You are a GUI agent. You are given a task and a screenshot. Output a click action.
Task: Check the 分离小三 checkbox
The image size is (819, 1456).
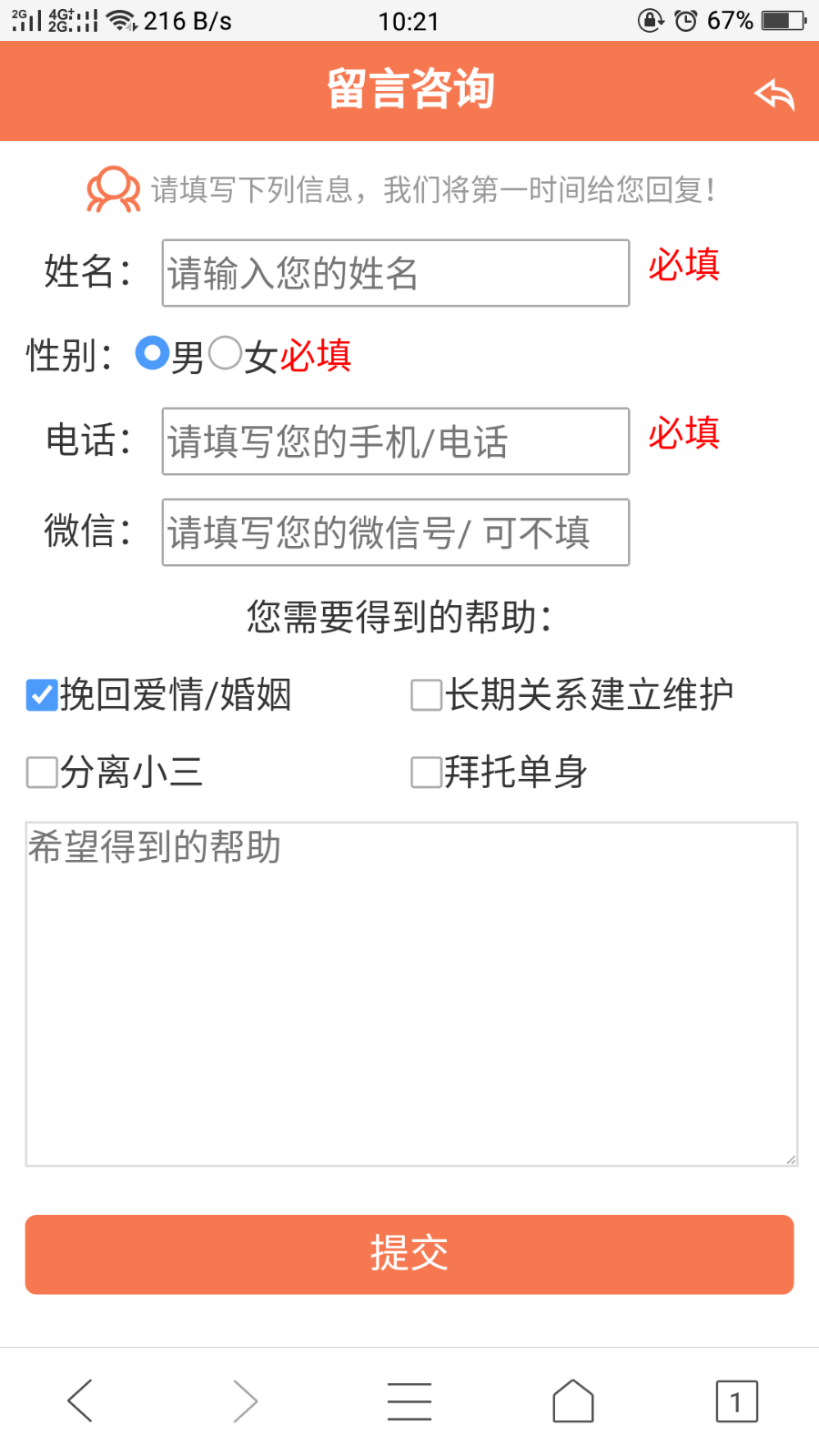click(x=42, y=773)
